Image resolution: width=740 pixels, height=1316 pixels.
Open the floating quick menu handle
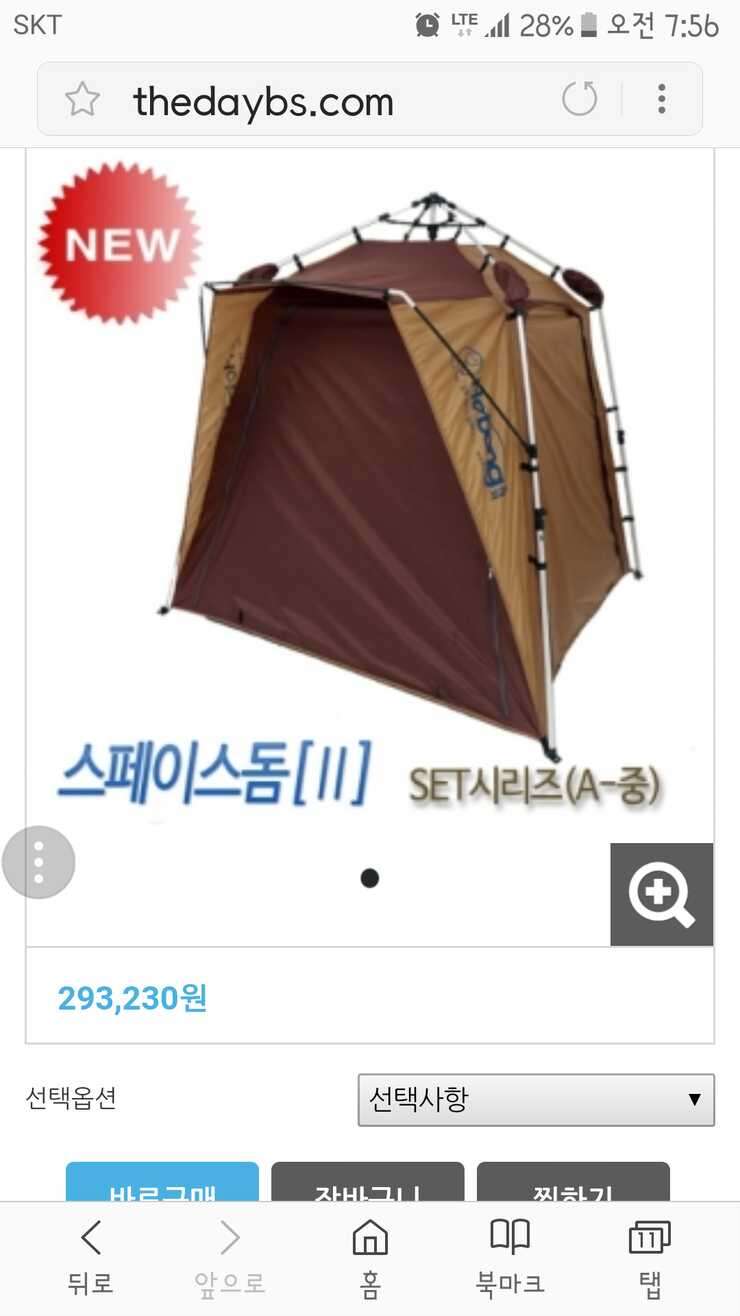click(38, 862)
